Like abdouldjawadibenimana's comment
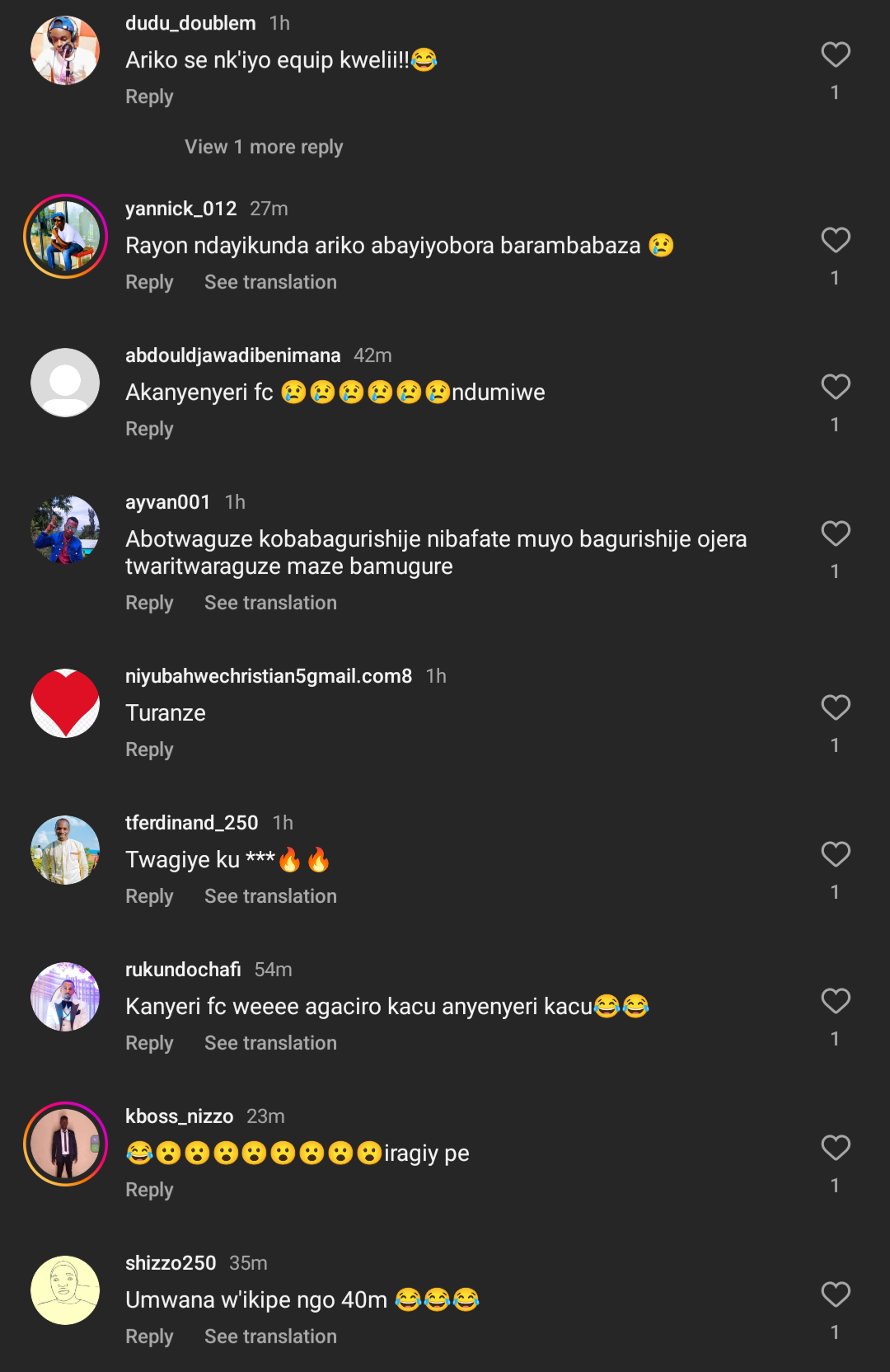Image resolution: width=890 pixels, height=1372 pixels. pyautogui.click(x=835, y=388)
